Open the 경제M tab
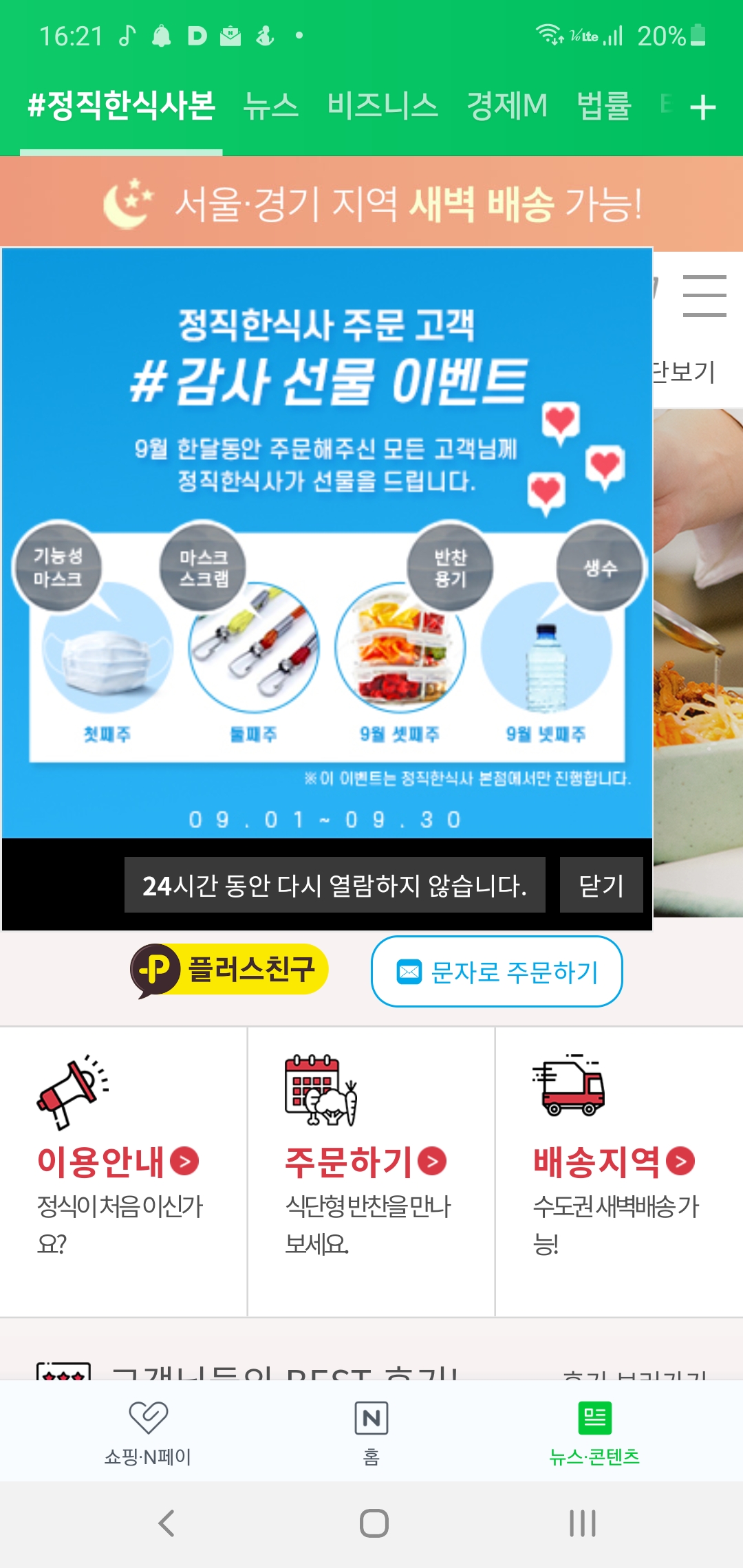This screenshot has height=1568, width=743. tap(507, 107)
